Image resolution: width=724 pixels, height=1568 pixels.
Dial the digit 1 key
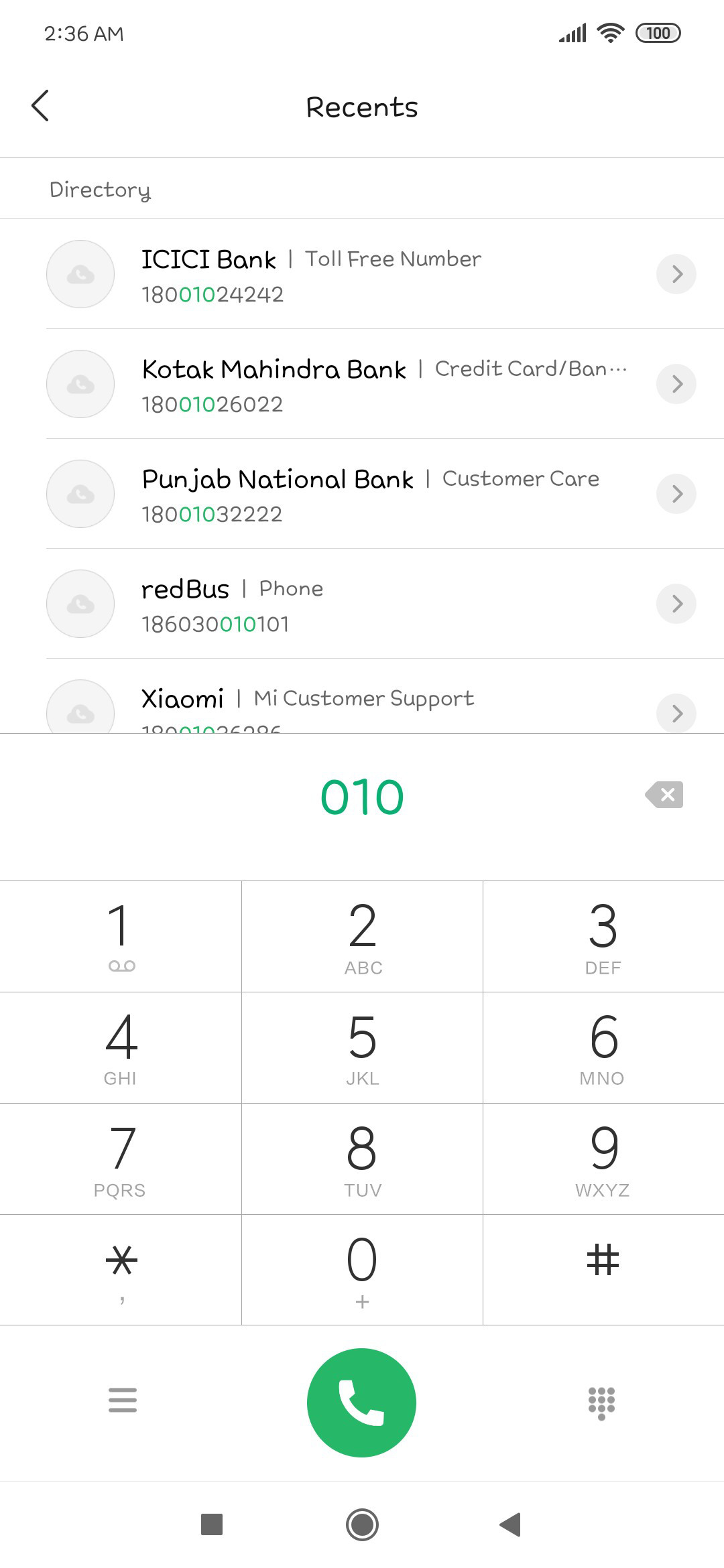click(x=121, y=936)
